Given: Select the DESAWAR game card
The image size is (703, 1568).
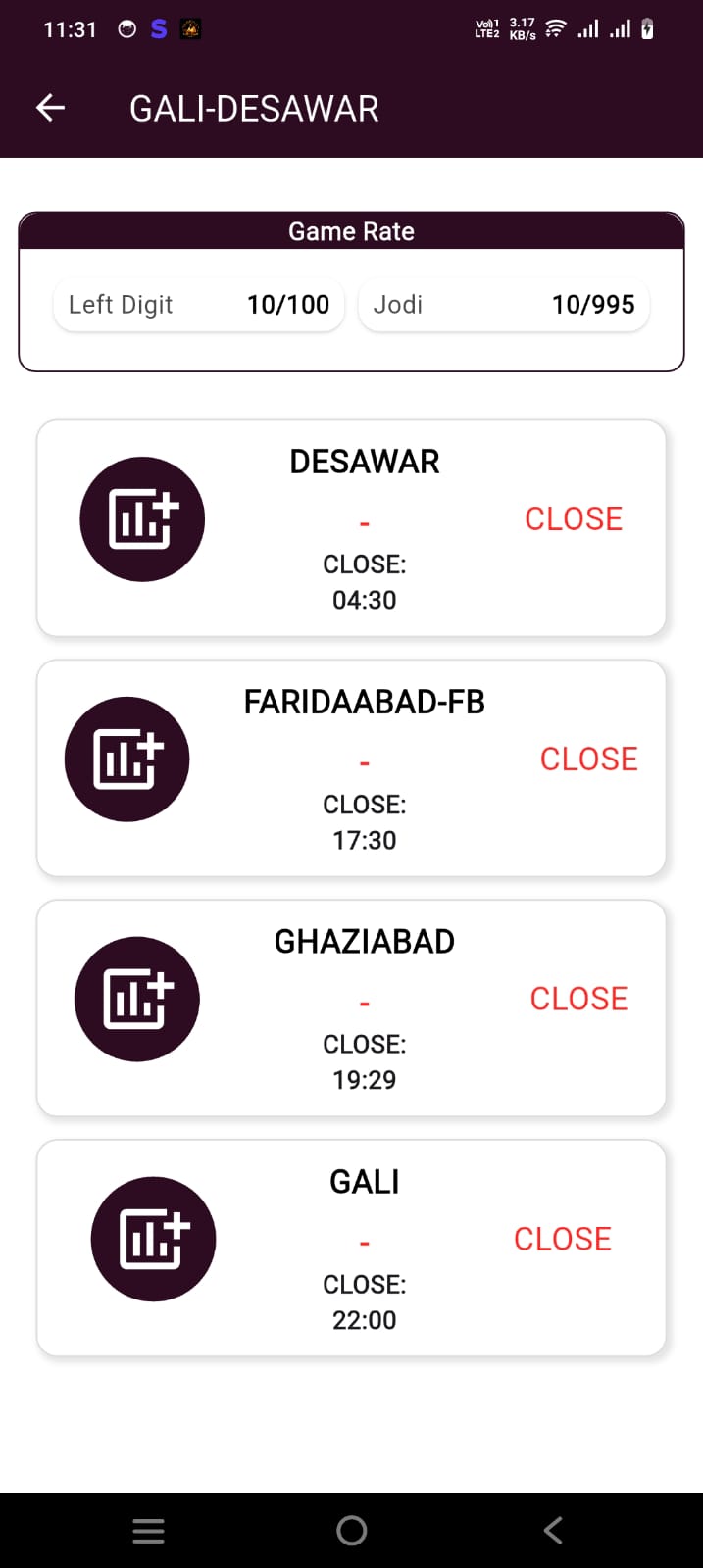Looking at the screenshot, I should [x=364, y=529].
